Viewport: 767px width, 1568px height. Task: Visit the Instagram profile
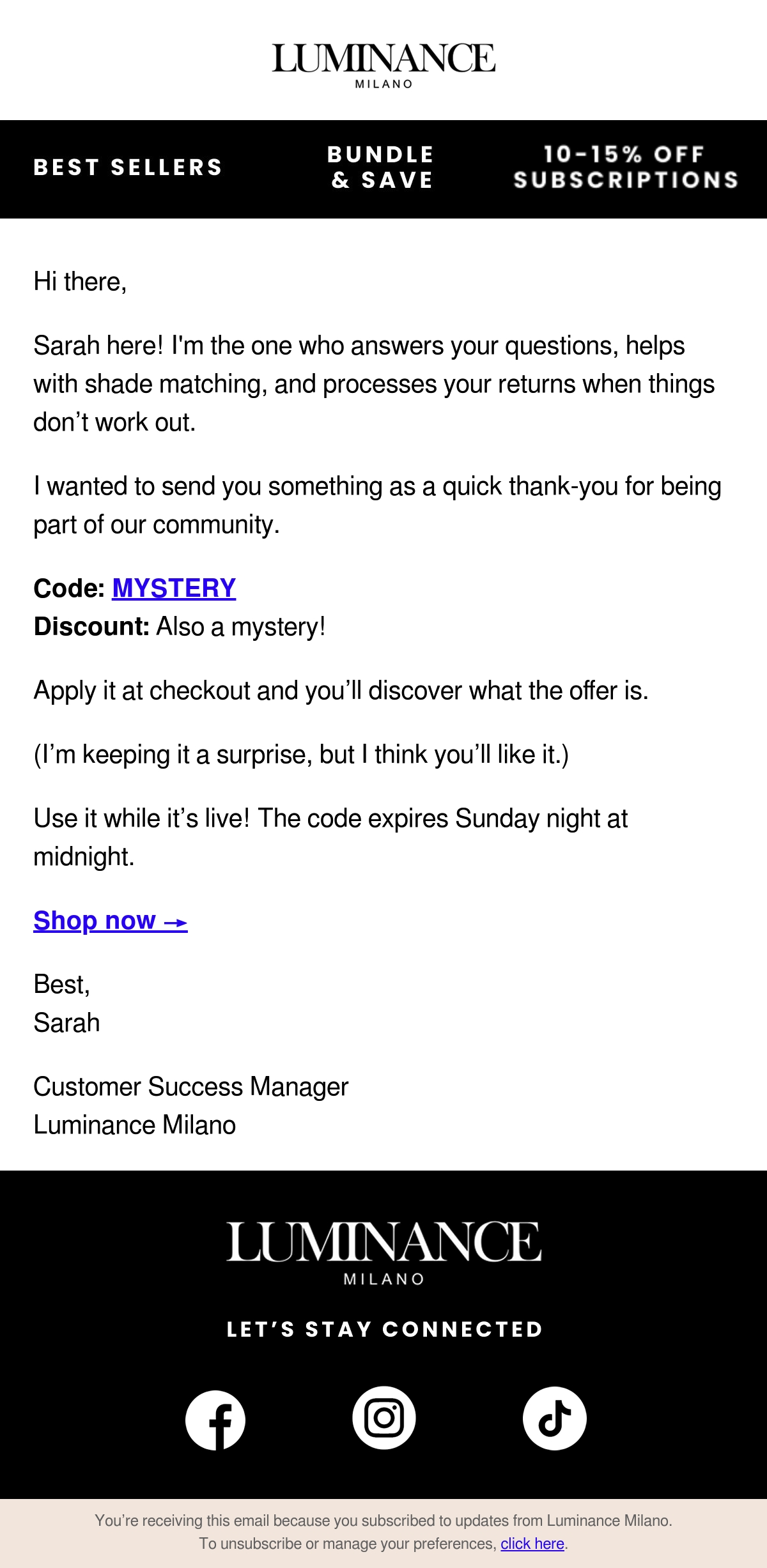click(x=384, y=1418)
